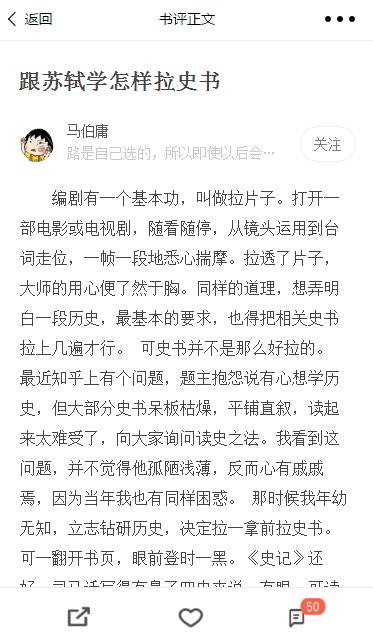
Task: Open the three-dot overflow menu
Action: click(x=339, y=19)
